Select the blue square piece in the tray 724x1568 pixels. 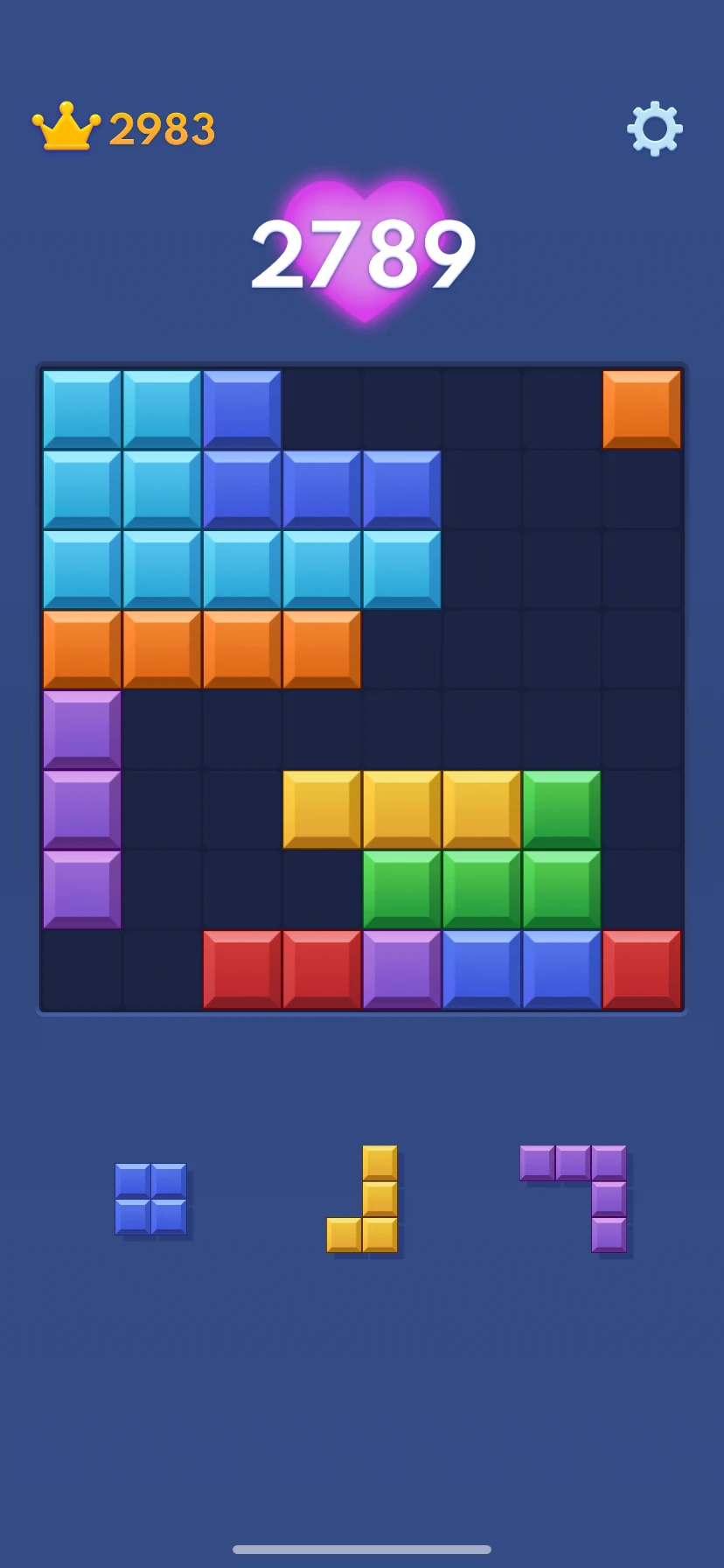coord(150,1197)
